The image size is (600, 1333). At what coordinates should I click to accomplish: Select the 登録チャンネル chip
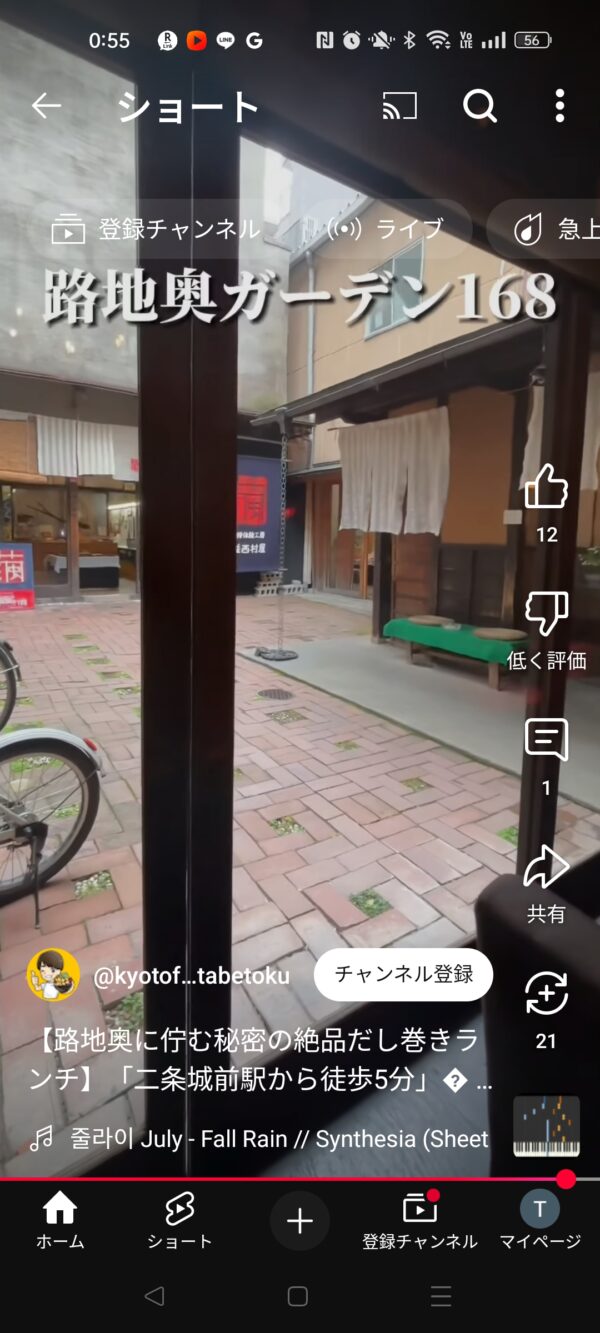point(155,229)
